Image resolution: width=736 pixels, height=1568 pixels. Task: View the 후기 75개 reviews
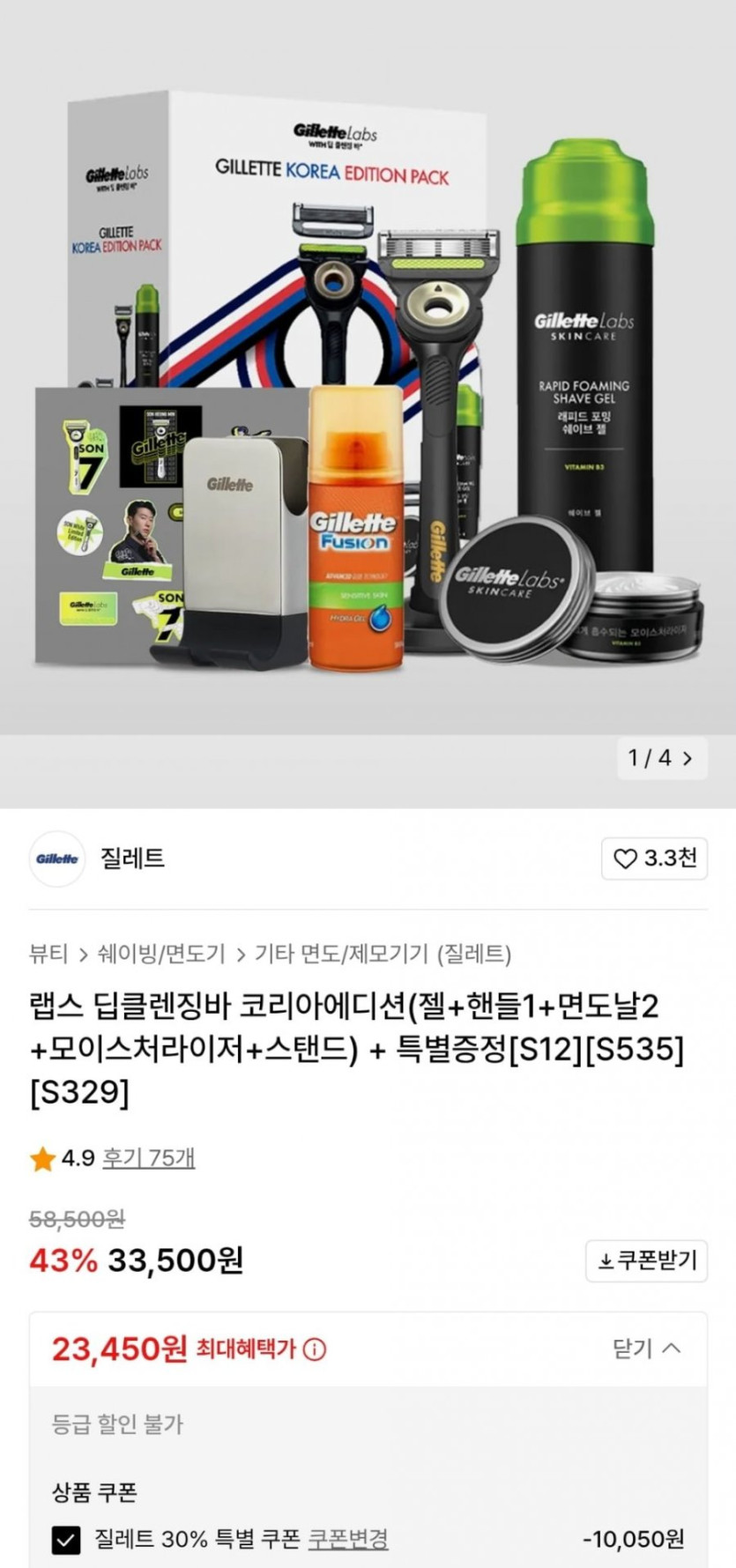coord(148,1157)
